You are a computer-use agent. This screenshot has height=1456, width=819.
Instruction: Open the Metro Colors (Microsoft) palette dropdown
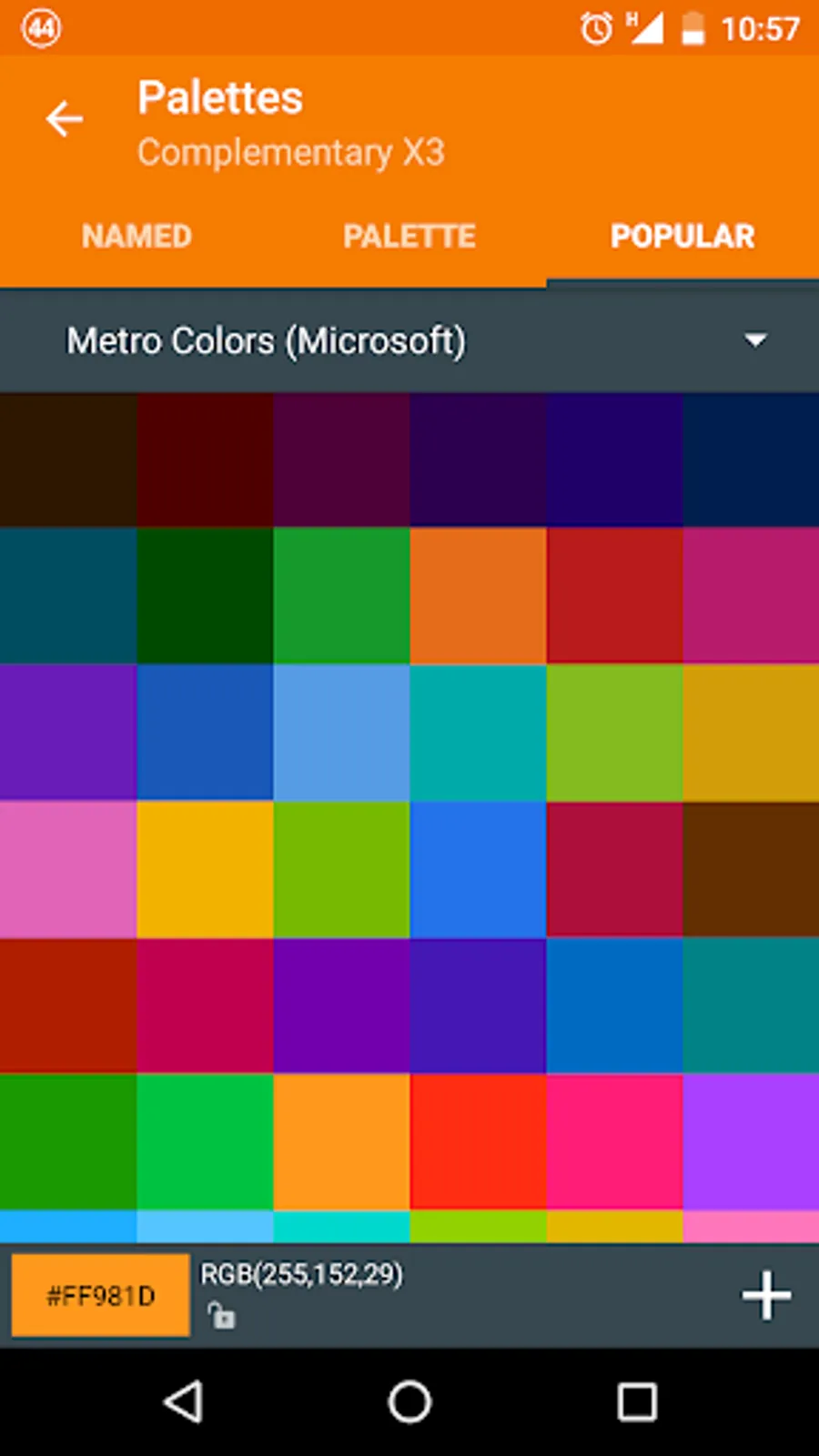[x=409, y=340]
